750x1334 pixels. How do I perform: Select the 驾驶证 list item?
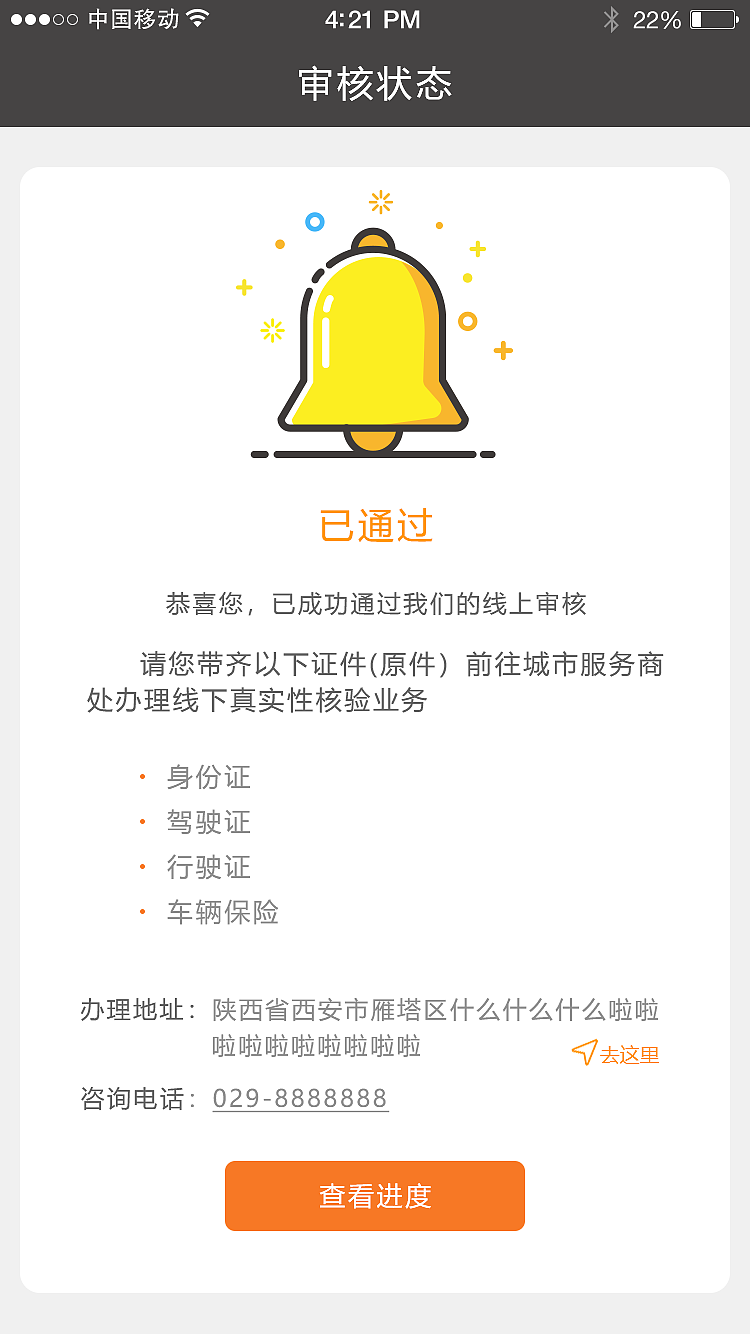click(209, 823)
